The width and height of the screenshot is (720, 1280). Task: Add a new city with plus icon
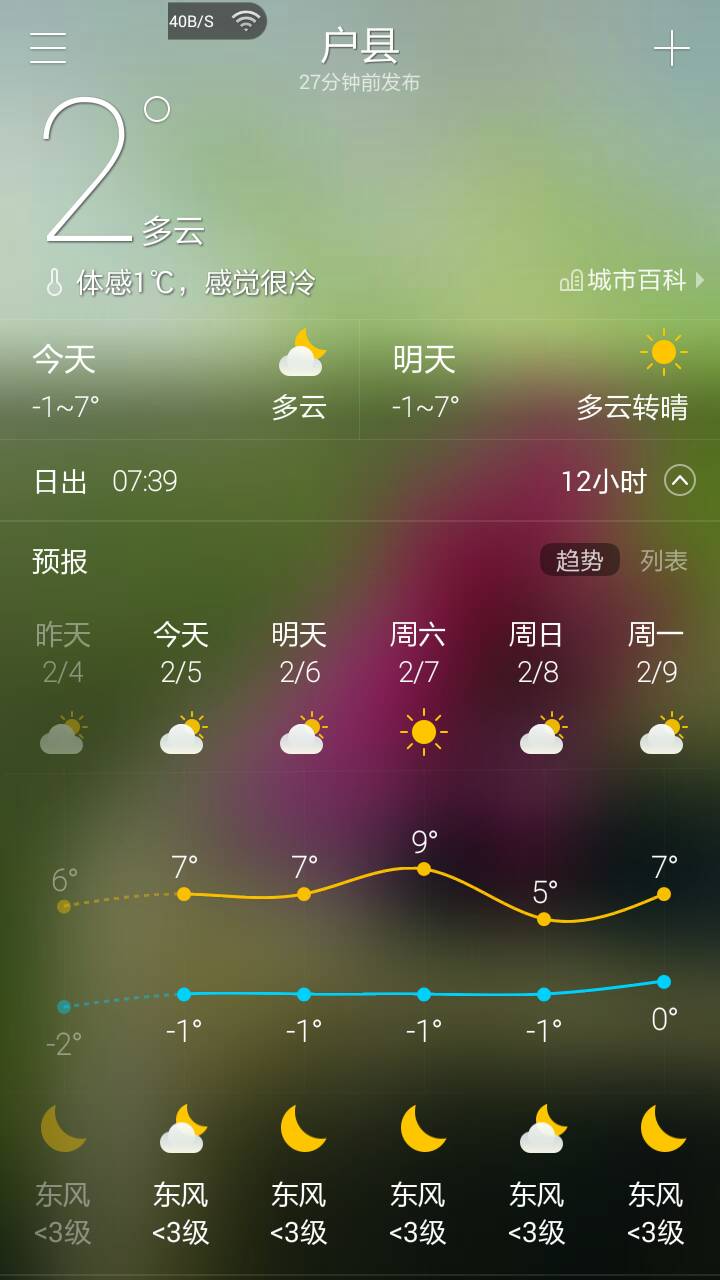pos(671,47)
